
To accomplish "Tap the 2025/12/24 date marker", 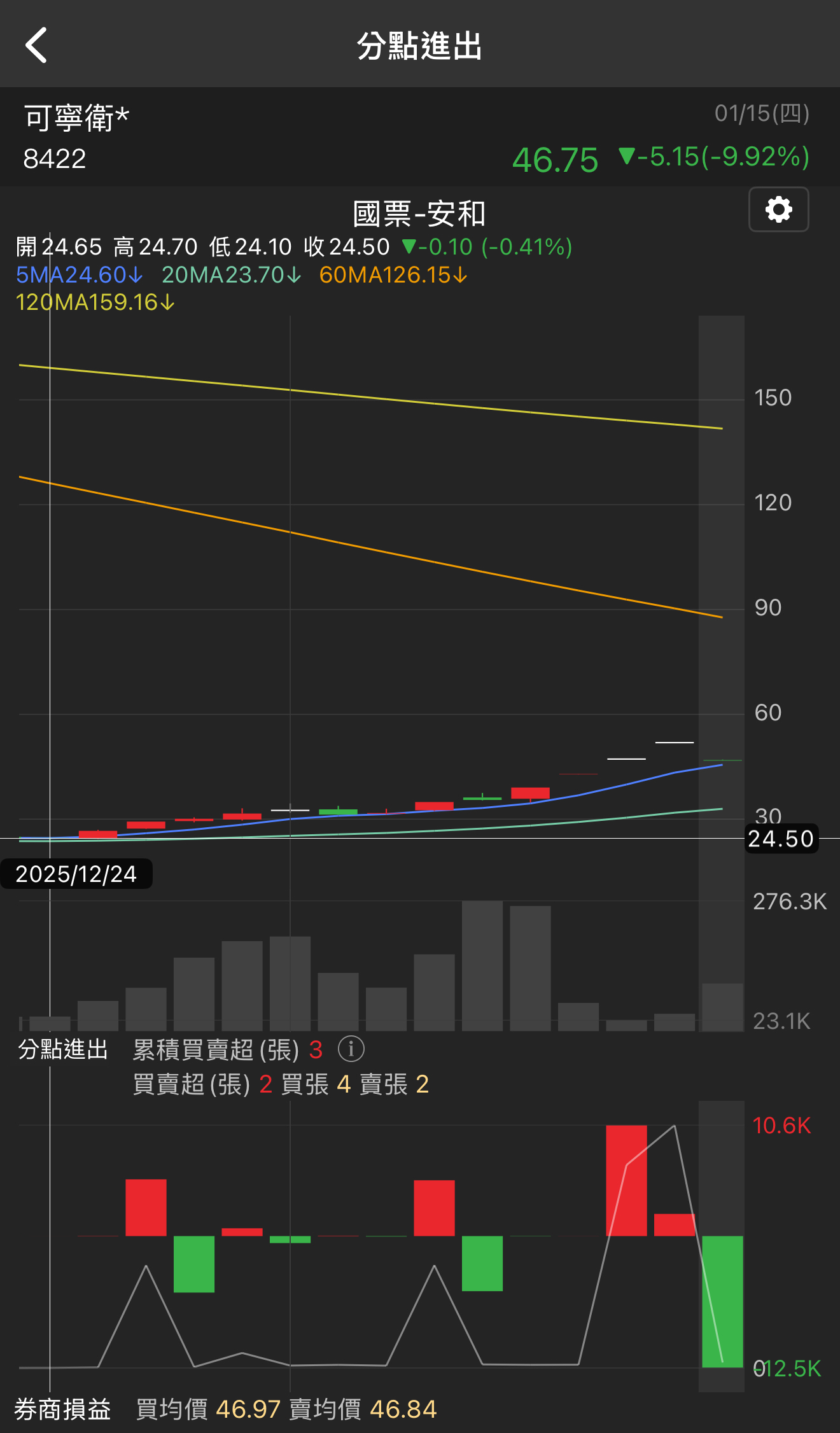I will click(76, 874).
